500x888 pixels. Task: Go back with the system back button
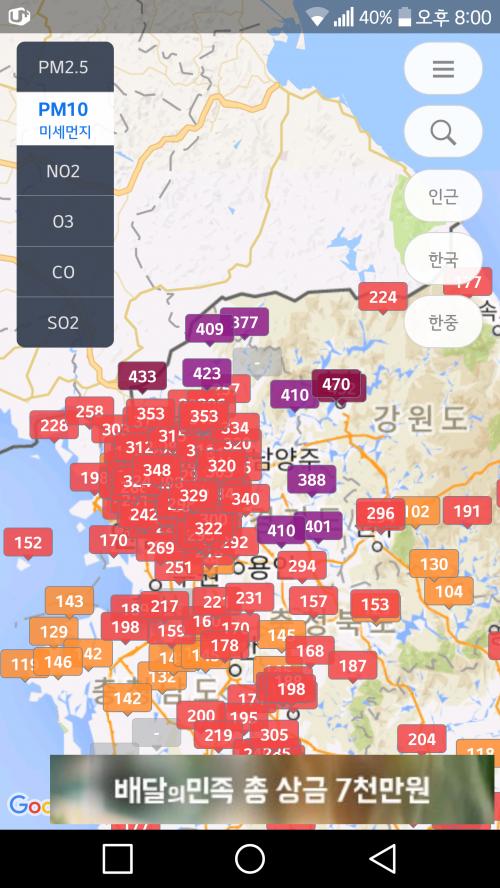(383, 859)
